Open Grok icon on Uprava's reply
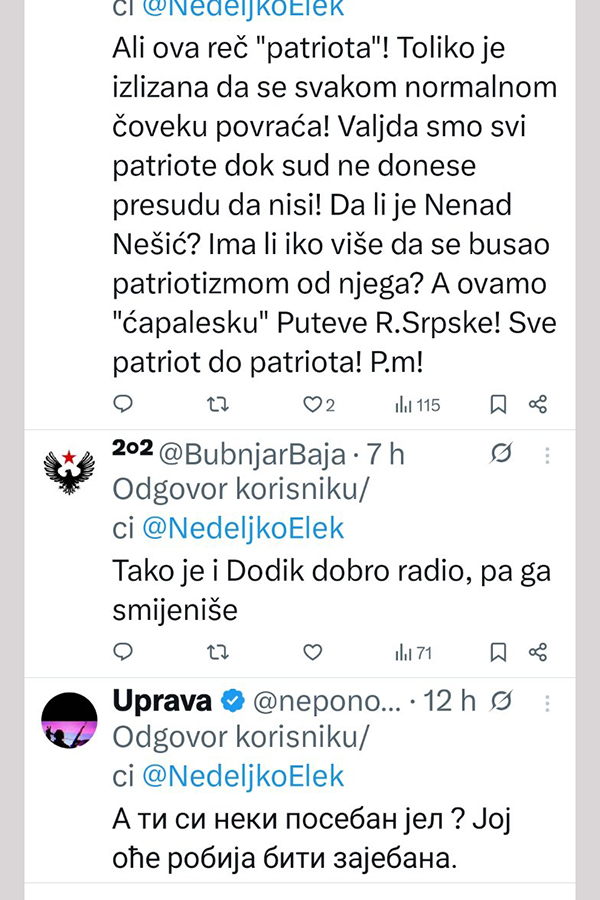Viewport: 600px width, 900px height. click(503, 703)
